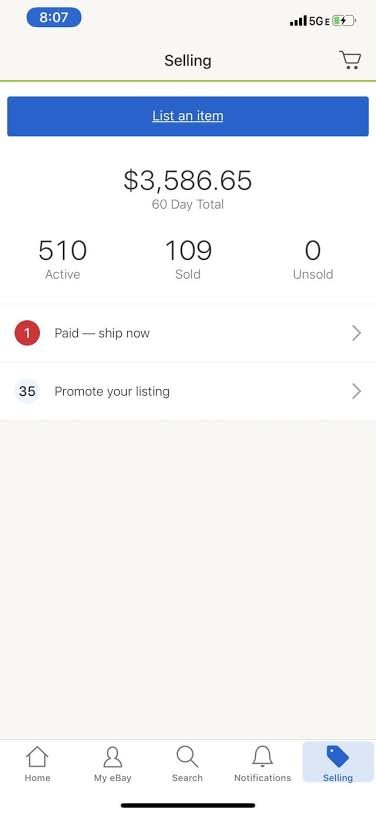Open the unsold items count
This screenshot has height=815, width=376.
[x=313, y=259]
